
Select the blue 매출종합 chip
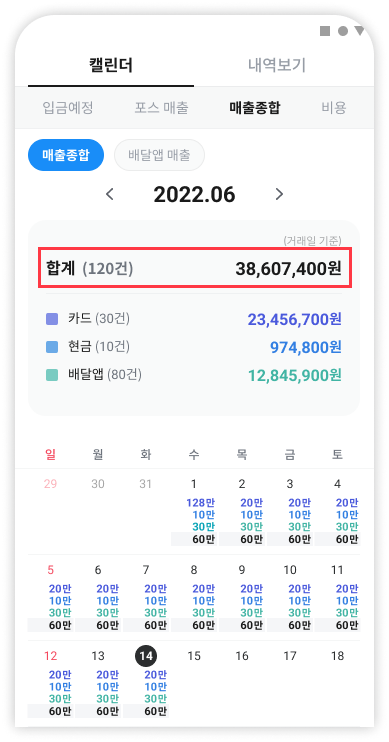[x=66, y=155]
